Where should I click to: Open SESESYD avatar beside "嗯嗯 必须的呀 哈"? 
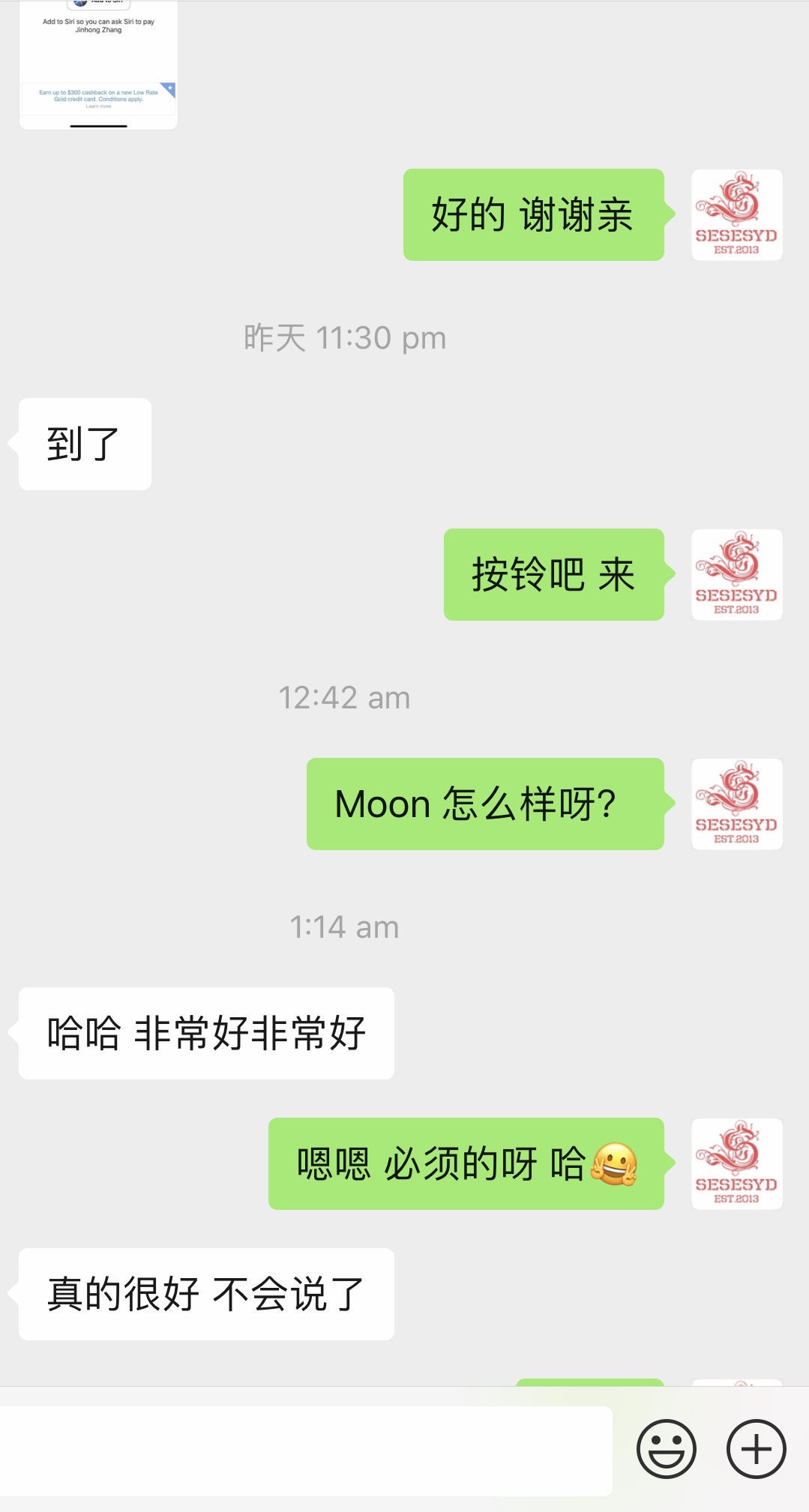click(x=736, y=1164)
